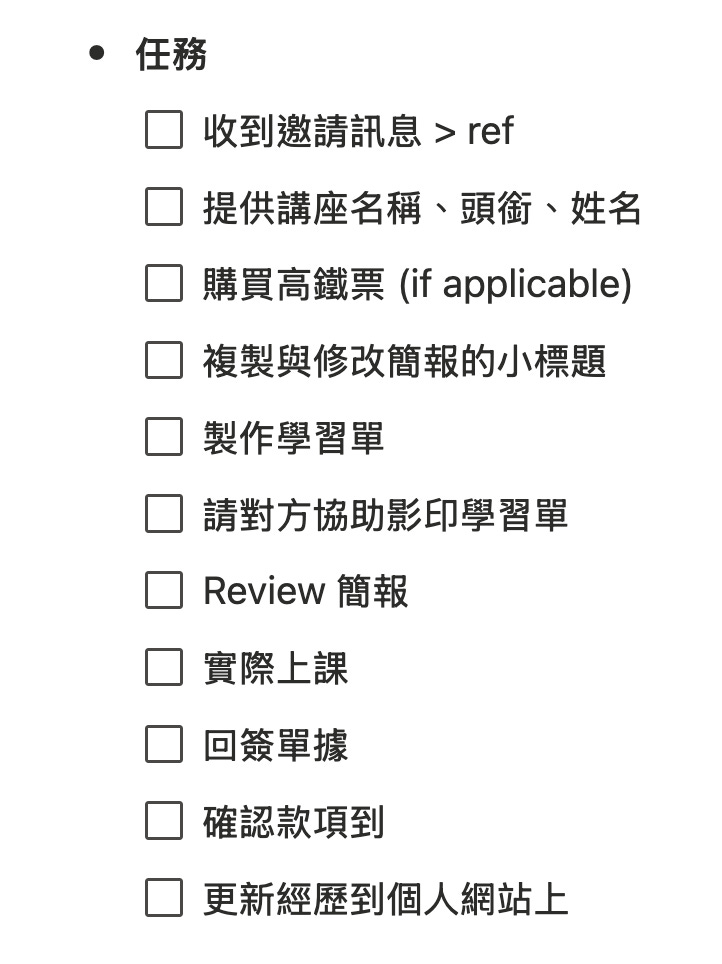Tick the 更新經歷到個人網站上 checkbox
722x964 pixels.
point(164,898)
